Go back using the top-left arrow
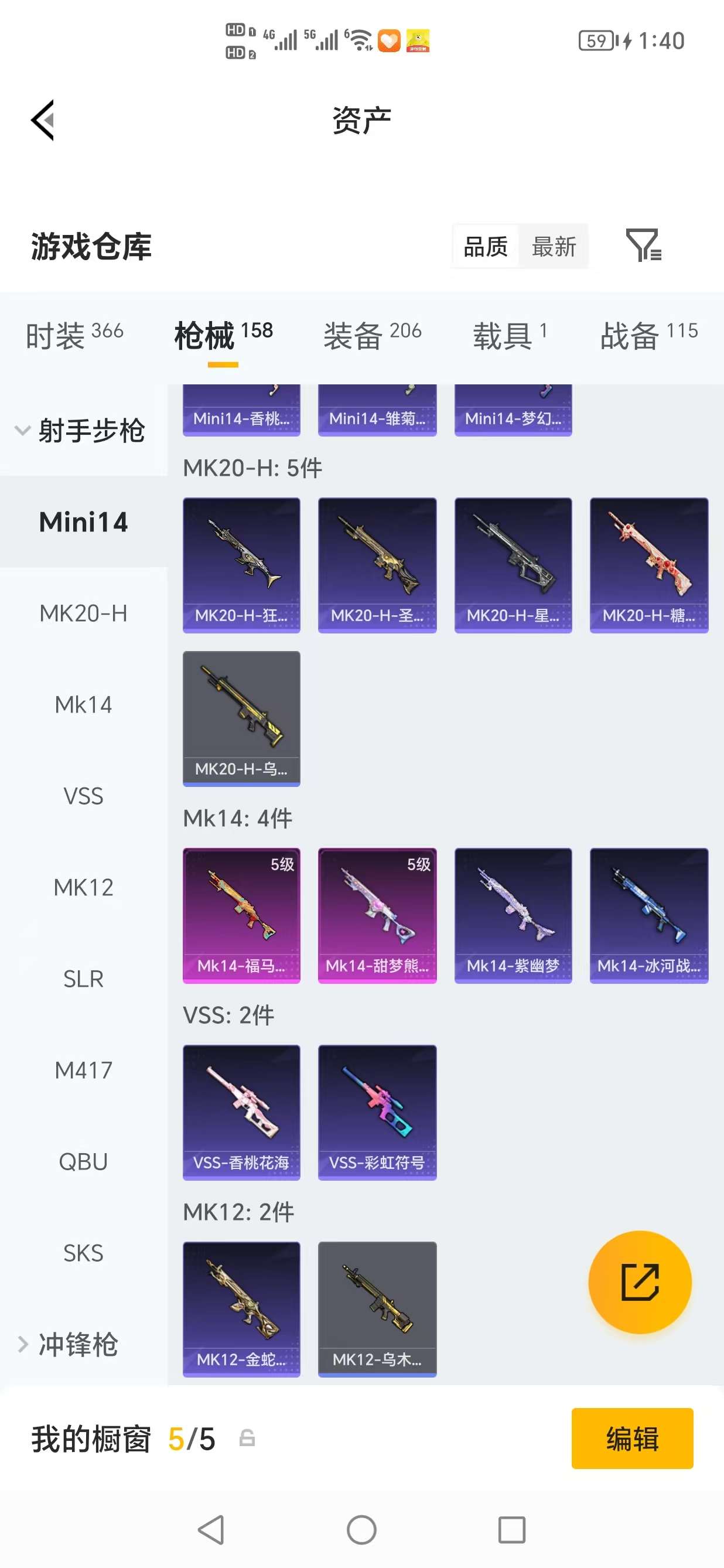 click(43, 120)
